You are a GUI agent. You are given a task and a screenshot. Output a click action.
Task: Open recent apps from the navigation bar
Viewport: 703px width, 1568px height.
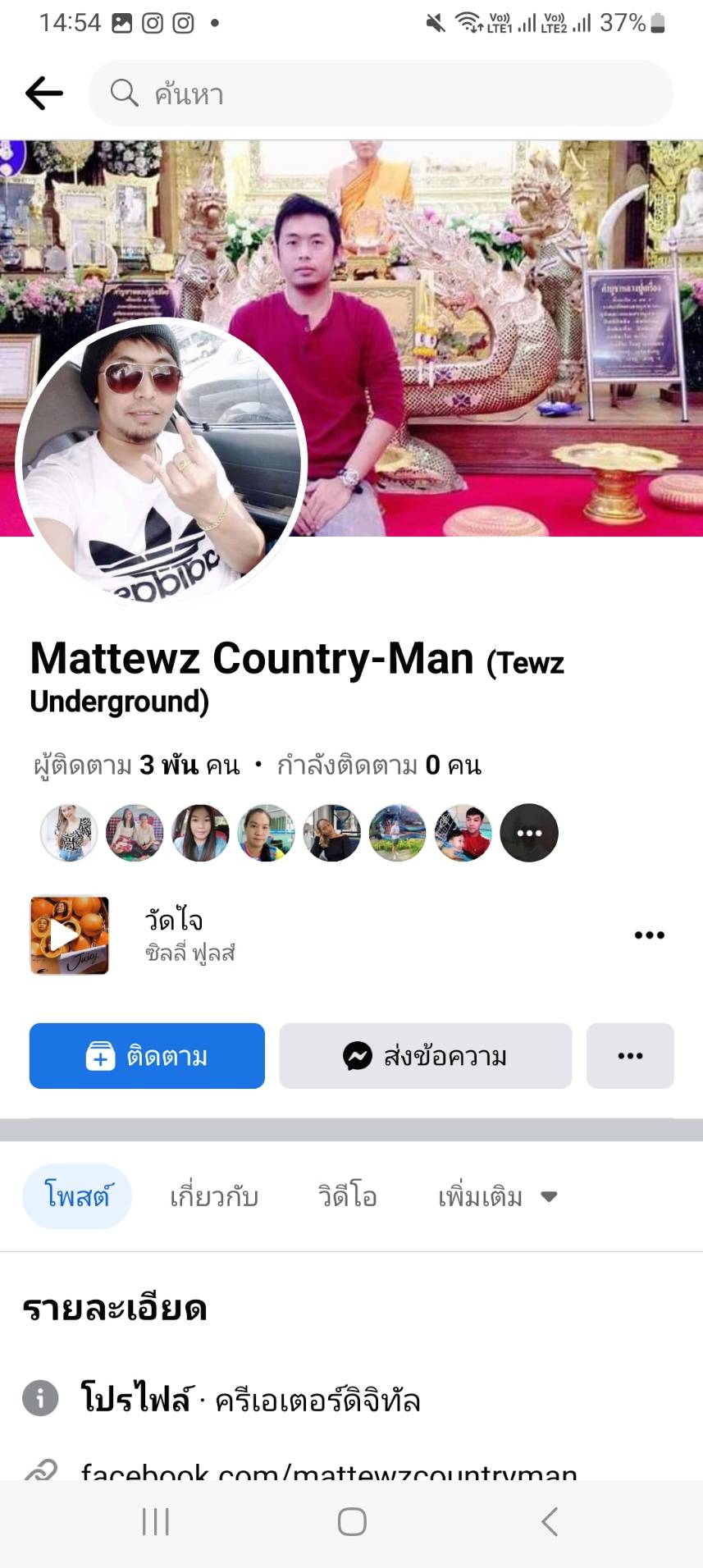click(156, 1522)
